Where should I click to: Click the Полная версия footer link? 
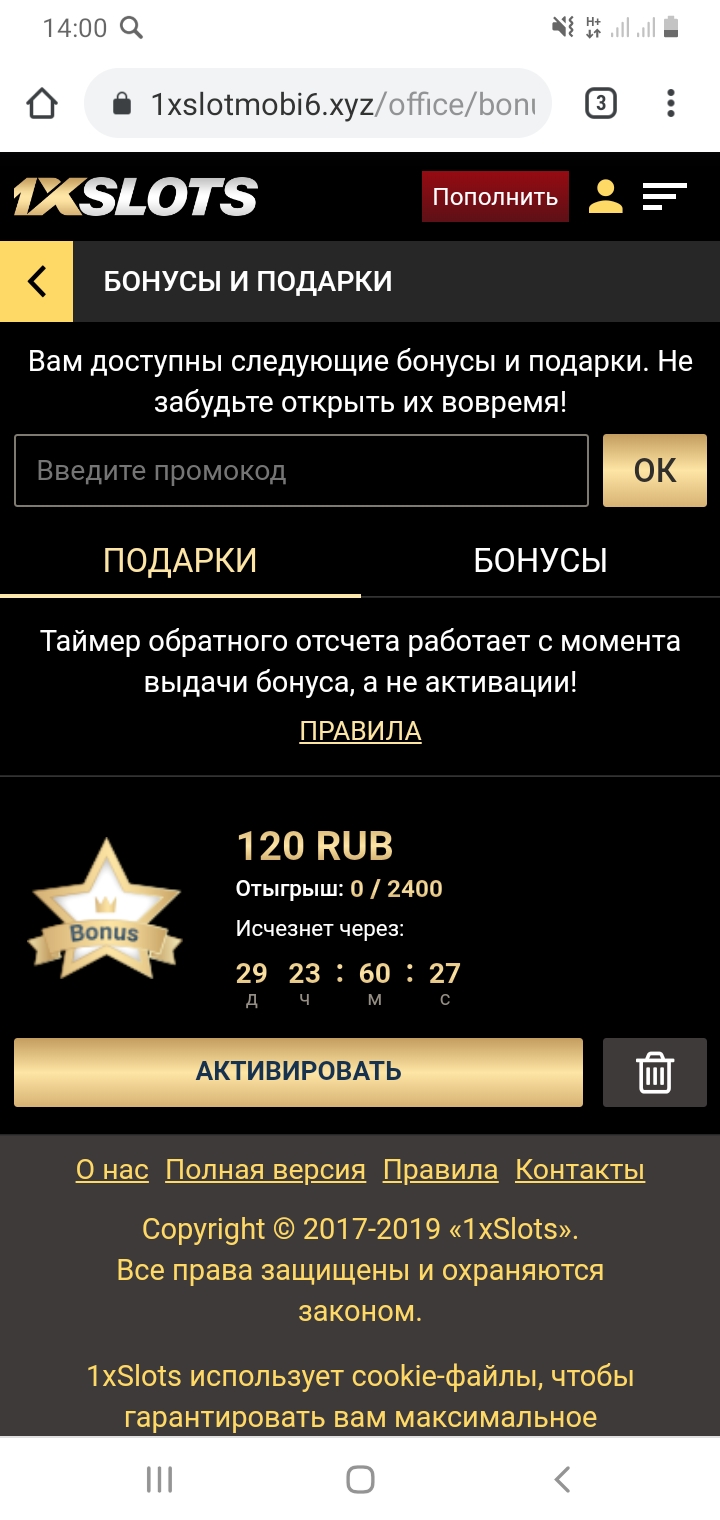(x=265, y=1169)
